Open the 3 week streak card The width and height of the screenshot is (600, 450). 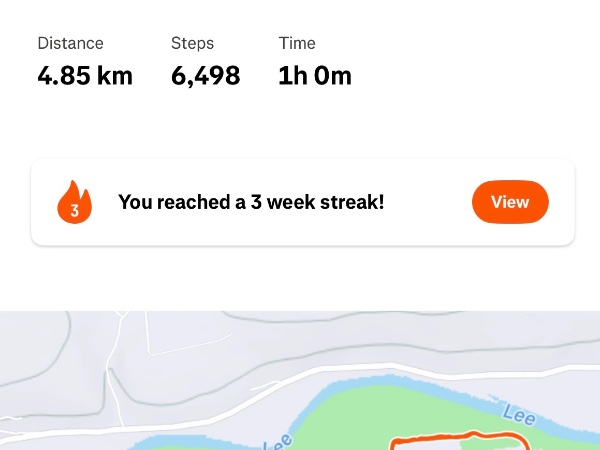tap(250, 203)
